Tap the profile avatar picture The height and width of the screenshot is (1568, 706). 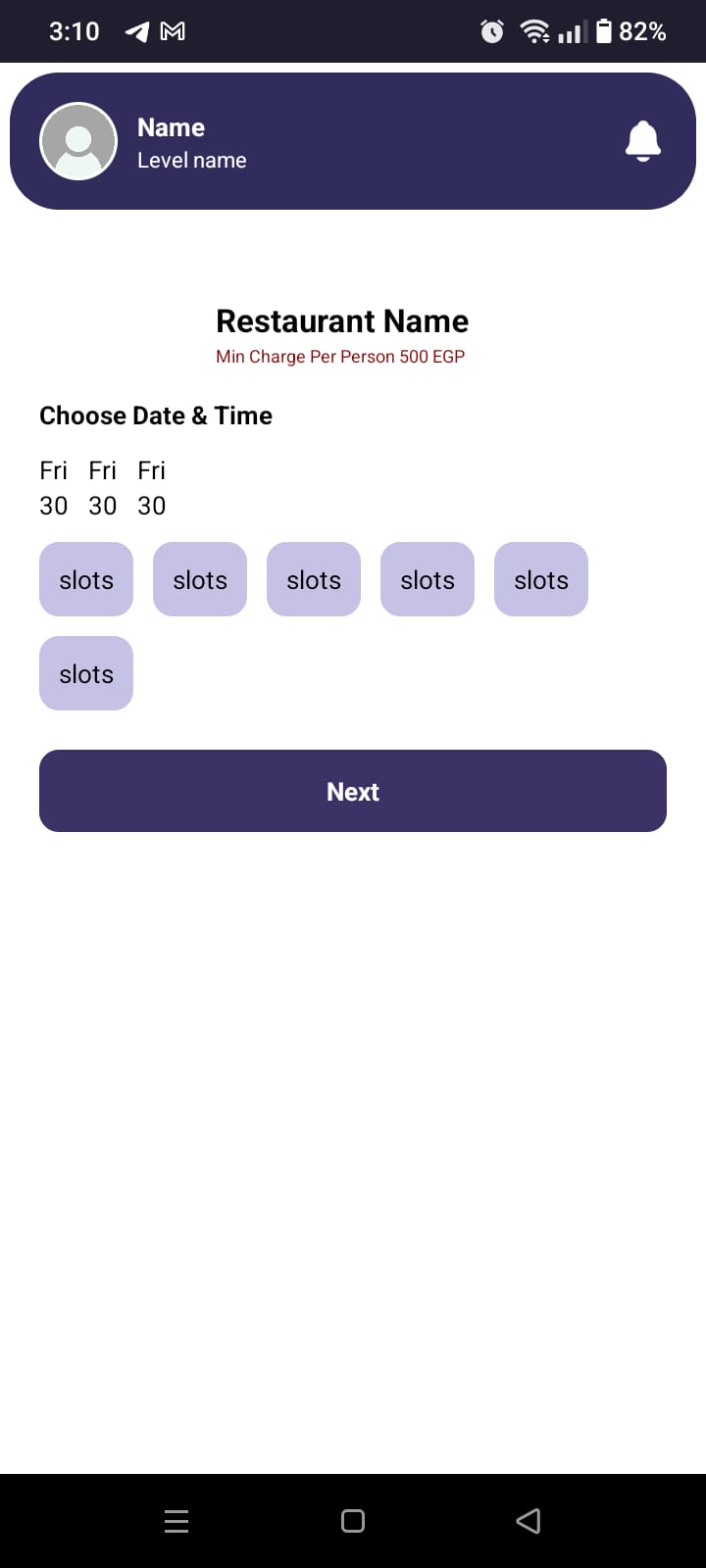78,141
